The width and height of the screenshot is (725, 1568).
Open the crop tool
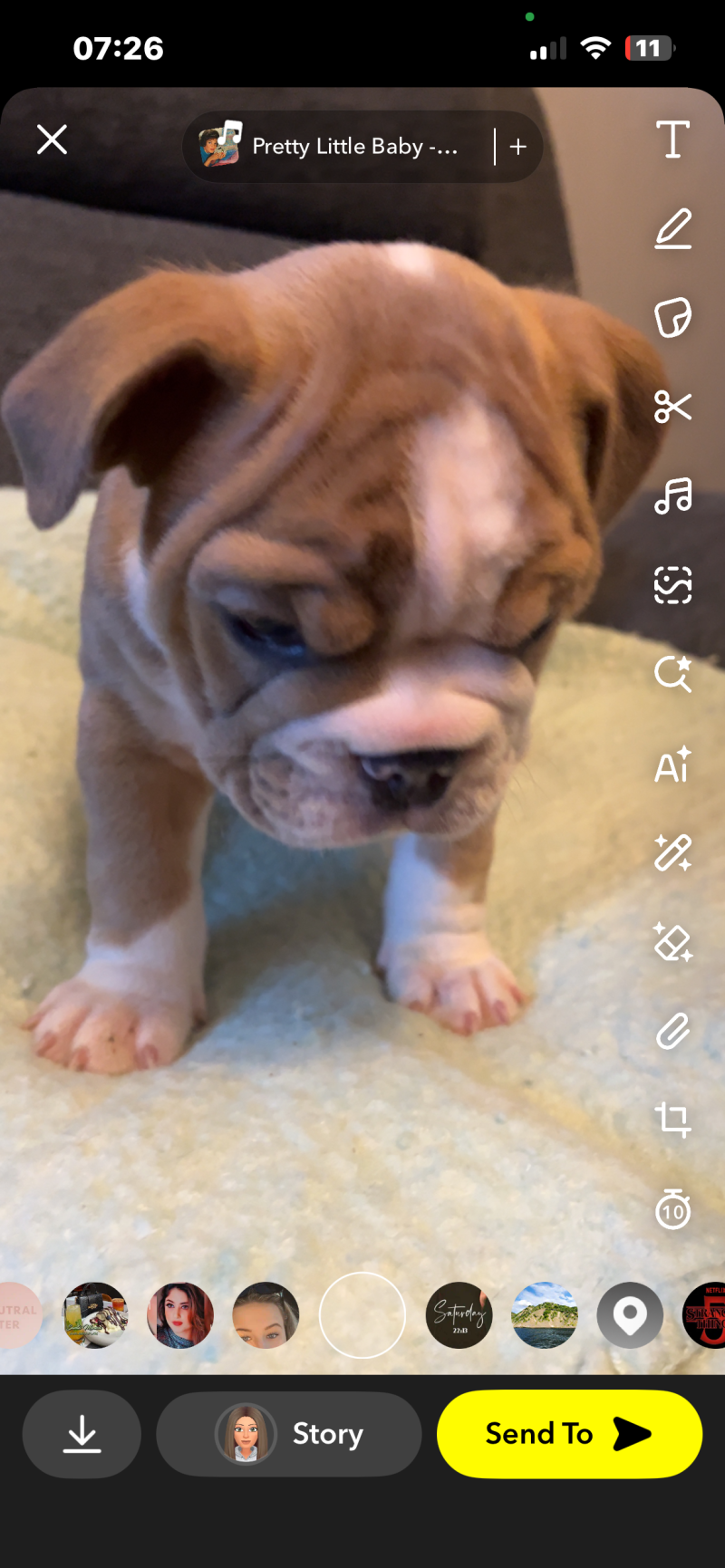[x=672, y=1120]
